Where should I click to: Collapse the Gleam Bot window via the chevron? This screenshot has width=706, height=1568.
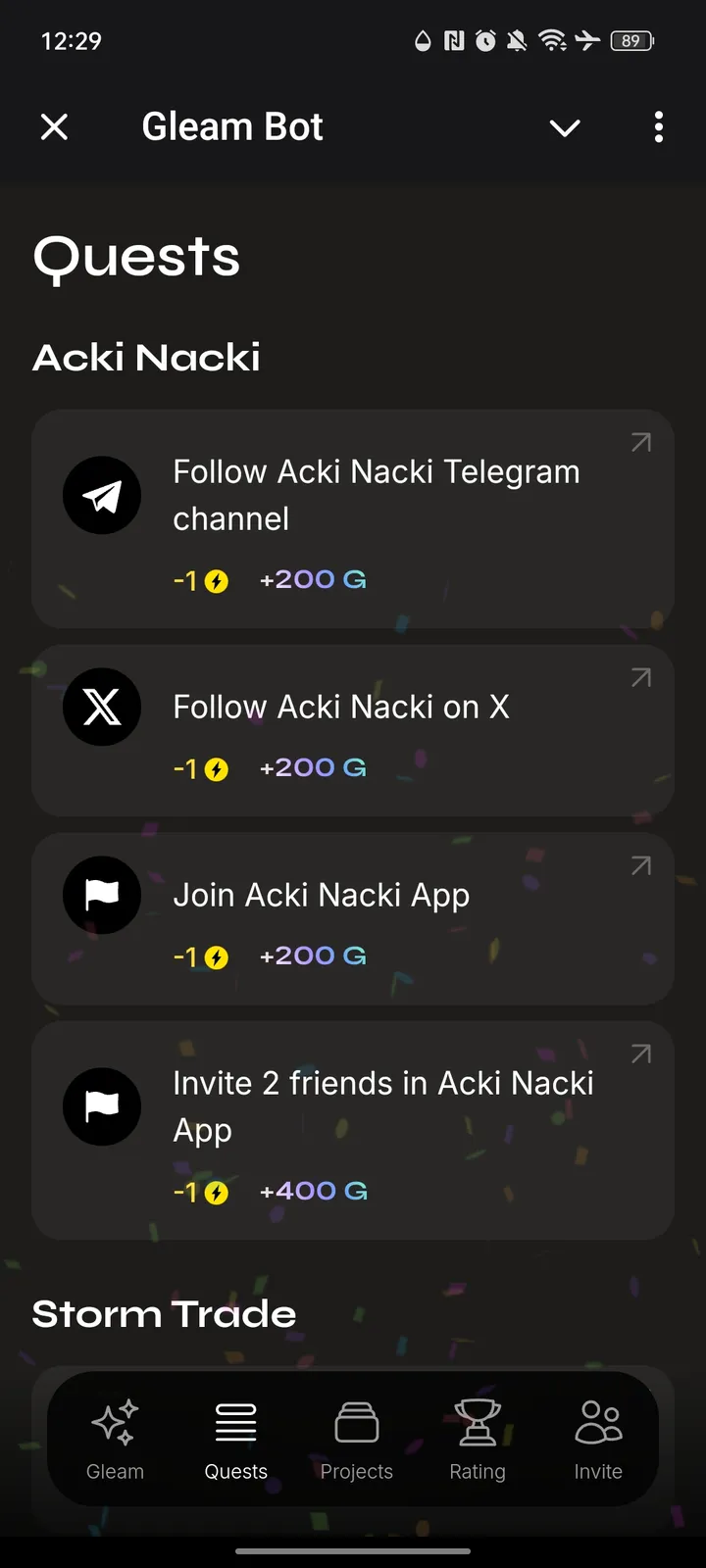565,127
